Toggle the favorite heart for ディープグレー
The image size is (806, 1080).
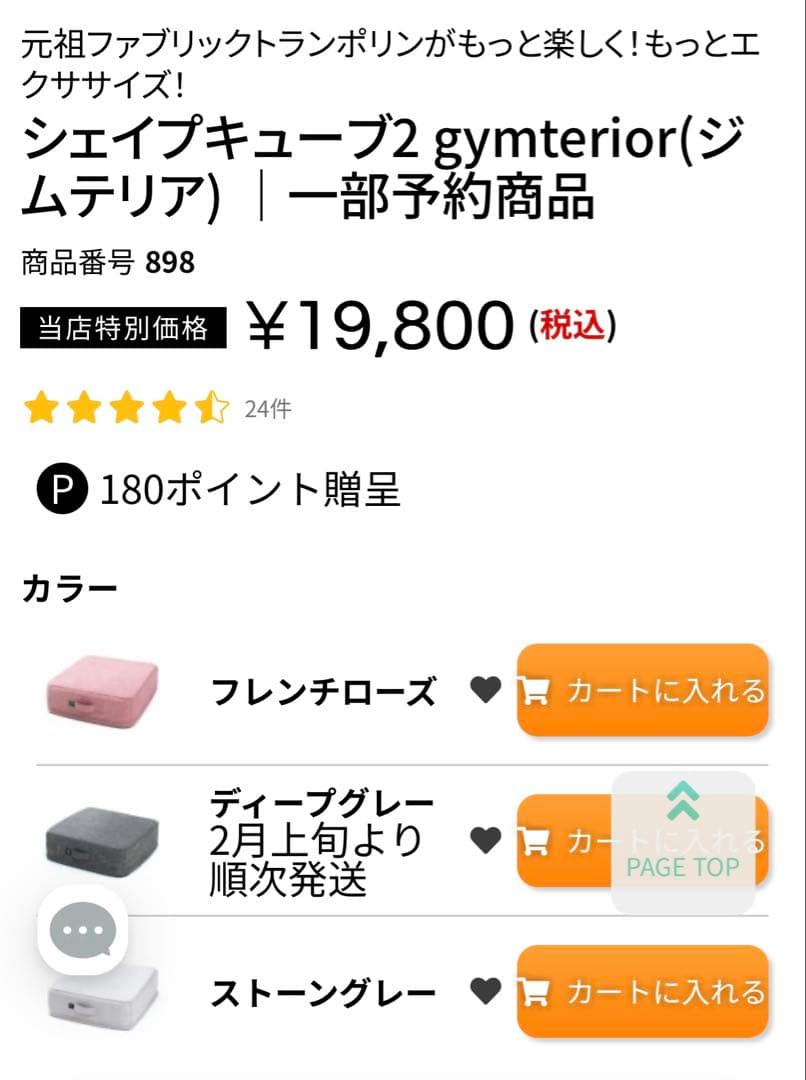coord(483,840)
